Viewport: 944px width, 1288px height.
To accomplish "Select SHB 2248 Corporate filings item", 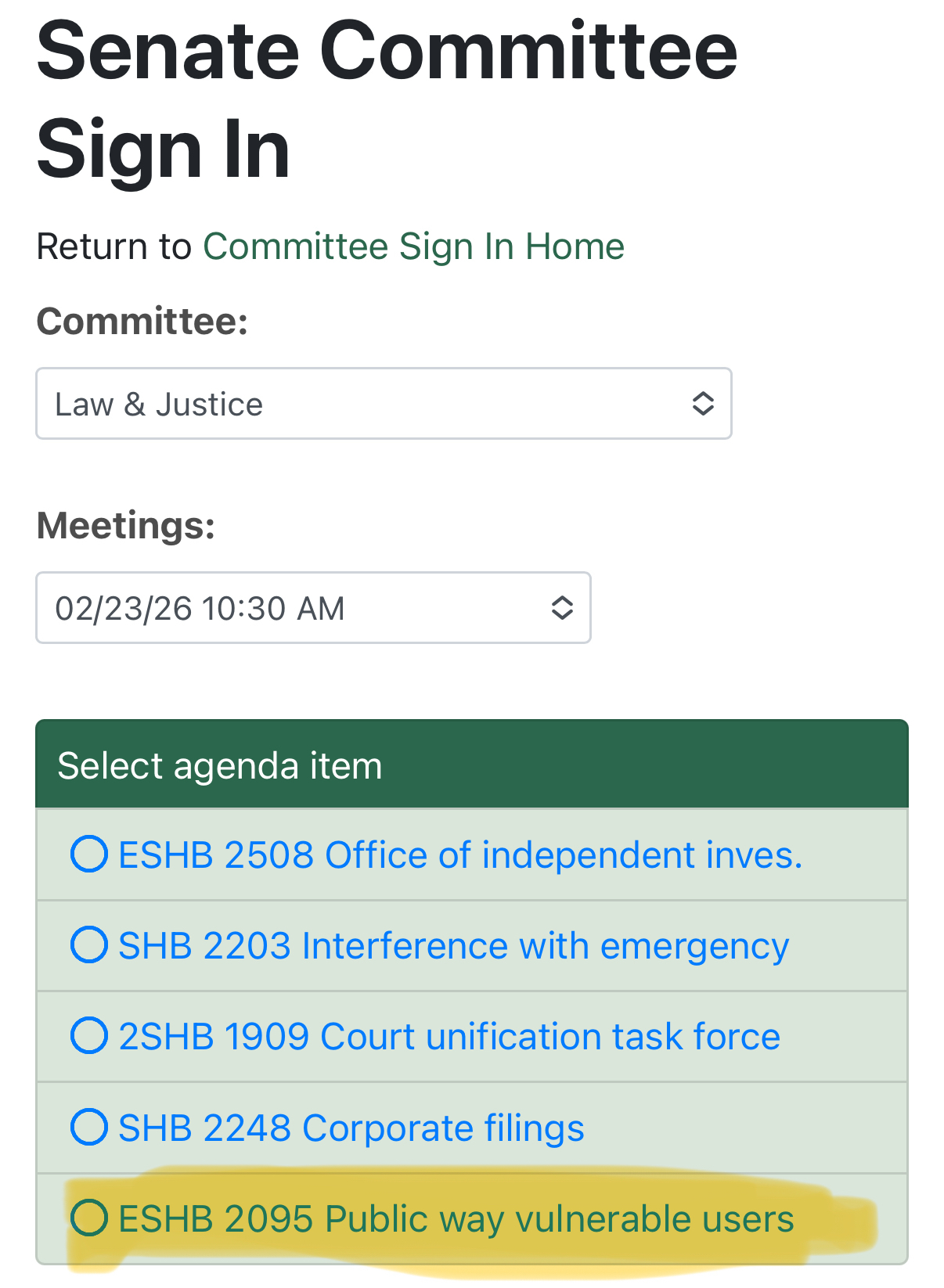I will pos(89,1127).
